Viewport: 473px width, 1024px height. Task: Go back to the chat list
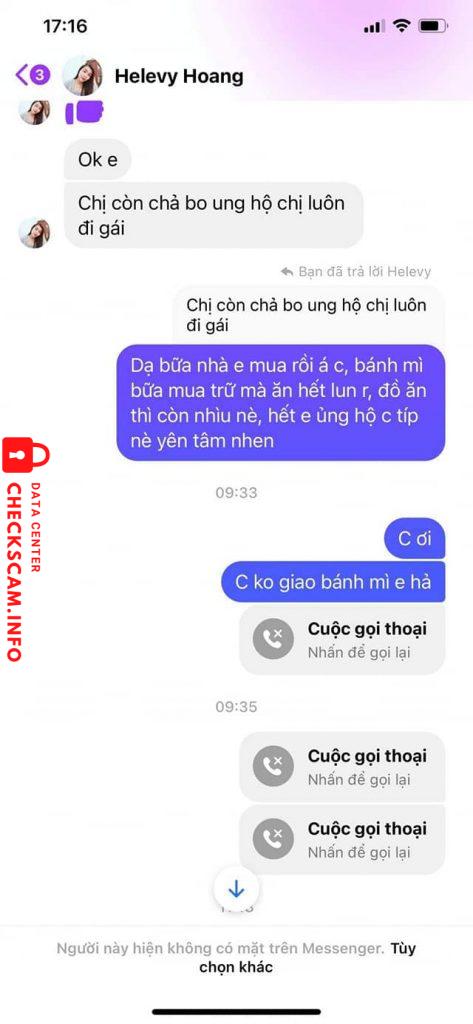[x=32, y=75]
